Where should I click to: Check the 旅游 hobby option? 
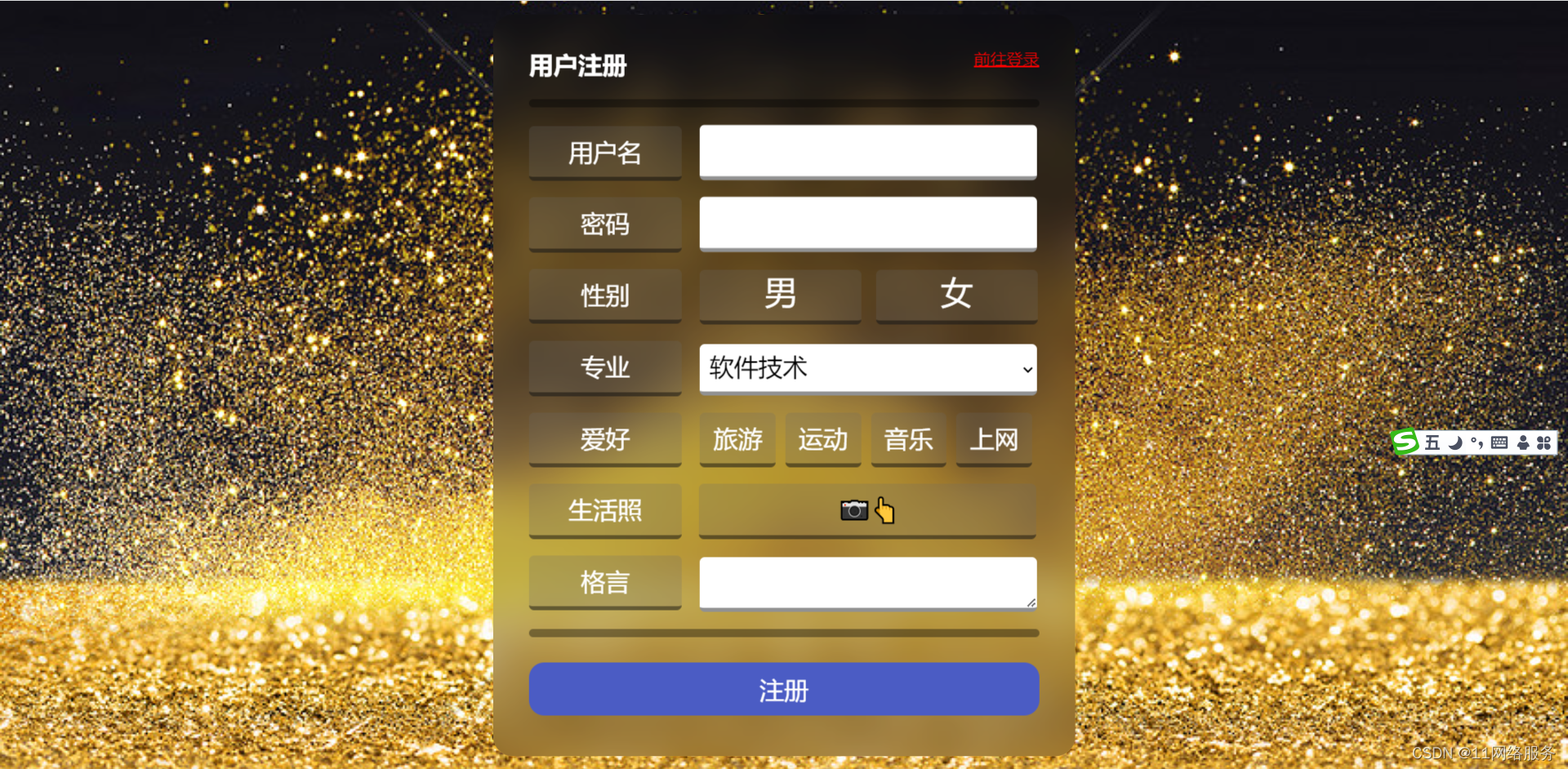(737, 439)
